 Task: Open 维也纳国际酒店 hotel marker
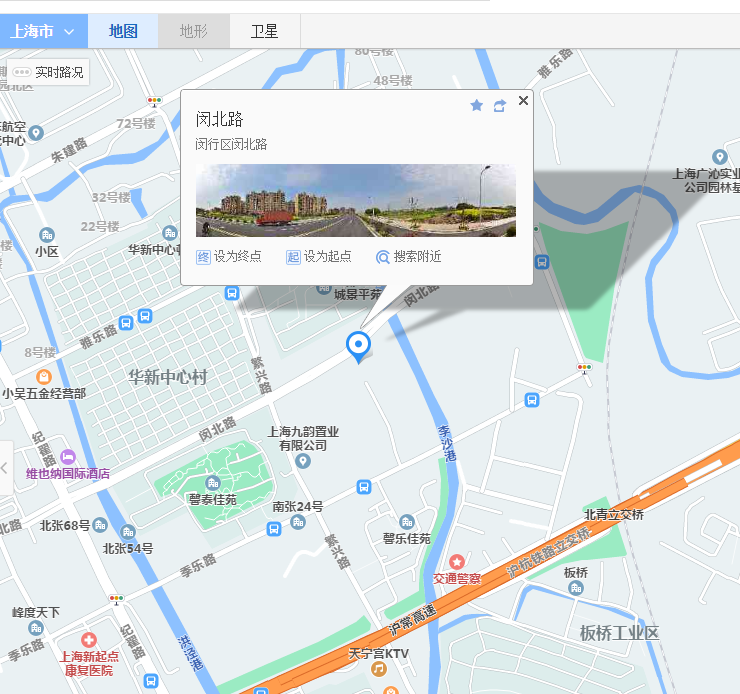click(x=68, y=457)
